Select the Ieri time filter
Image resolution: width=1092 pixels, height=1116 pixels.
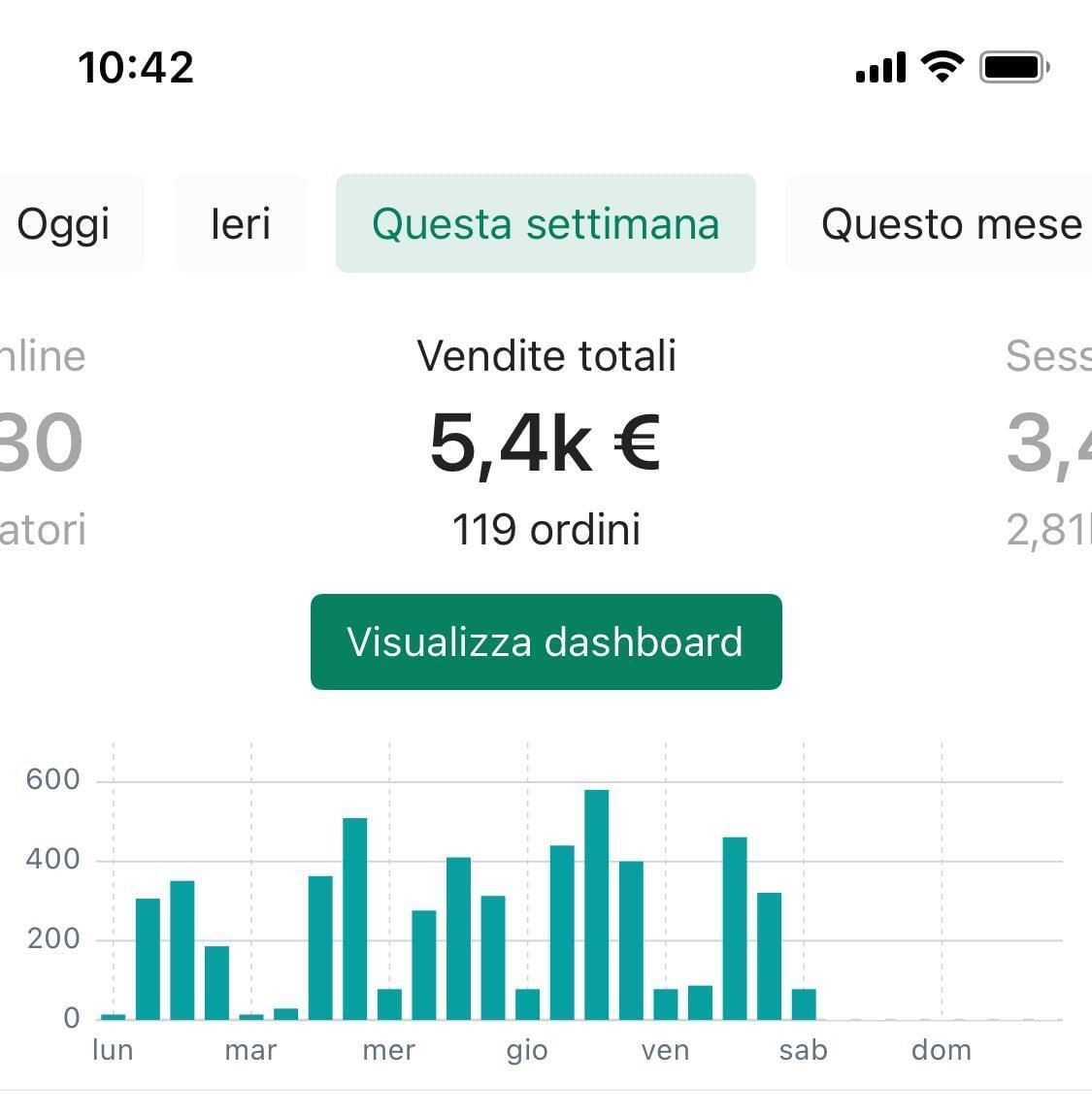click(x=241, y=224)
